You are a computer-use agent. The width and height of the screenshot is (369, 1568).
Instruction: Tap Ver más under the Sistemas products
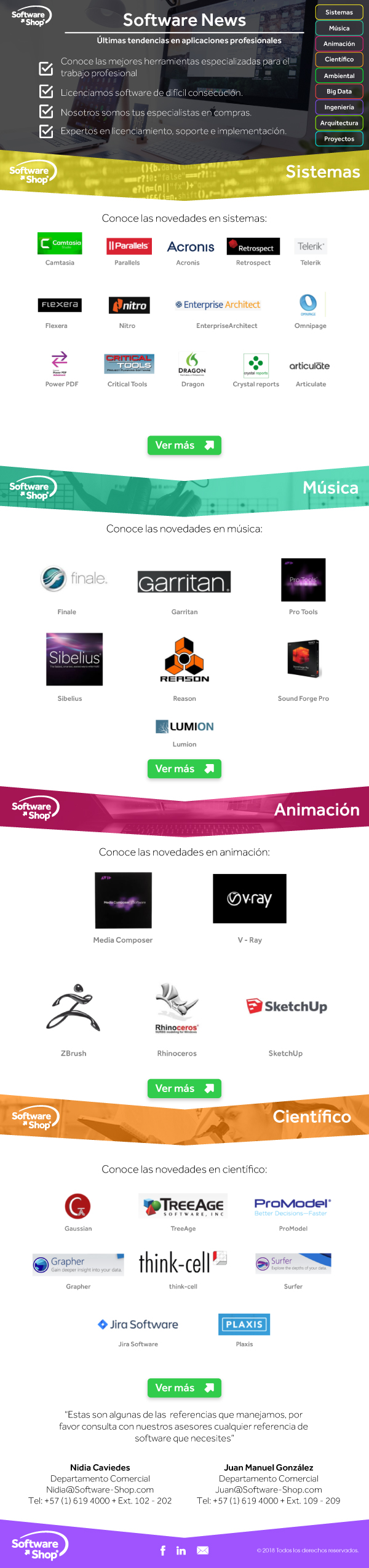coord(184,445)
